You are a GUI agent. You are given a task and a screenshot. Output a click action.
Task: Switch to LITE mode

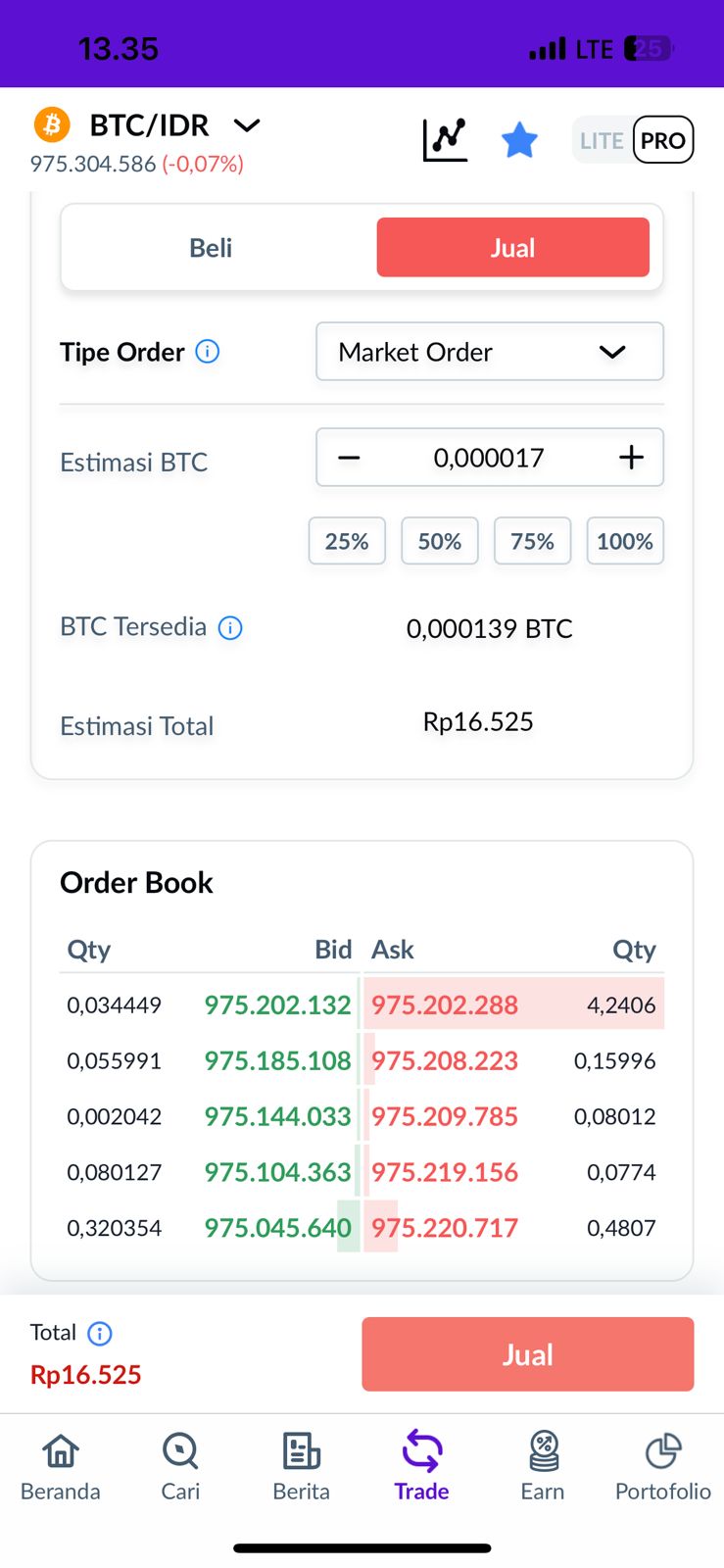point(601,140)
